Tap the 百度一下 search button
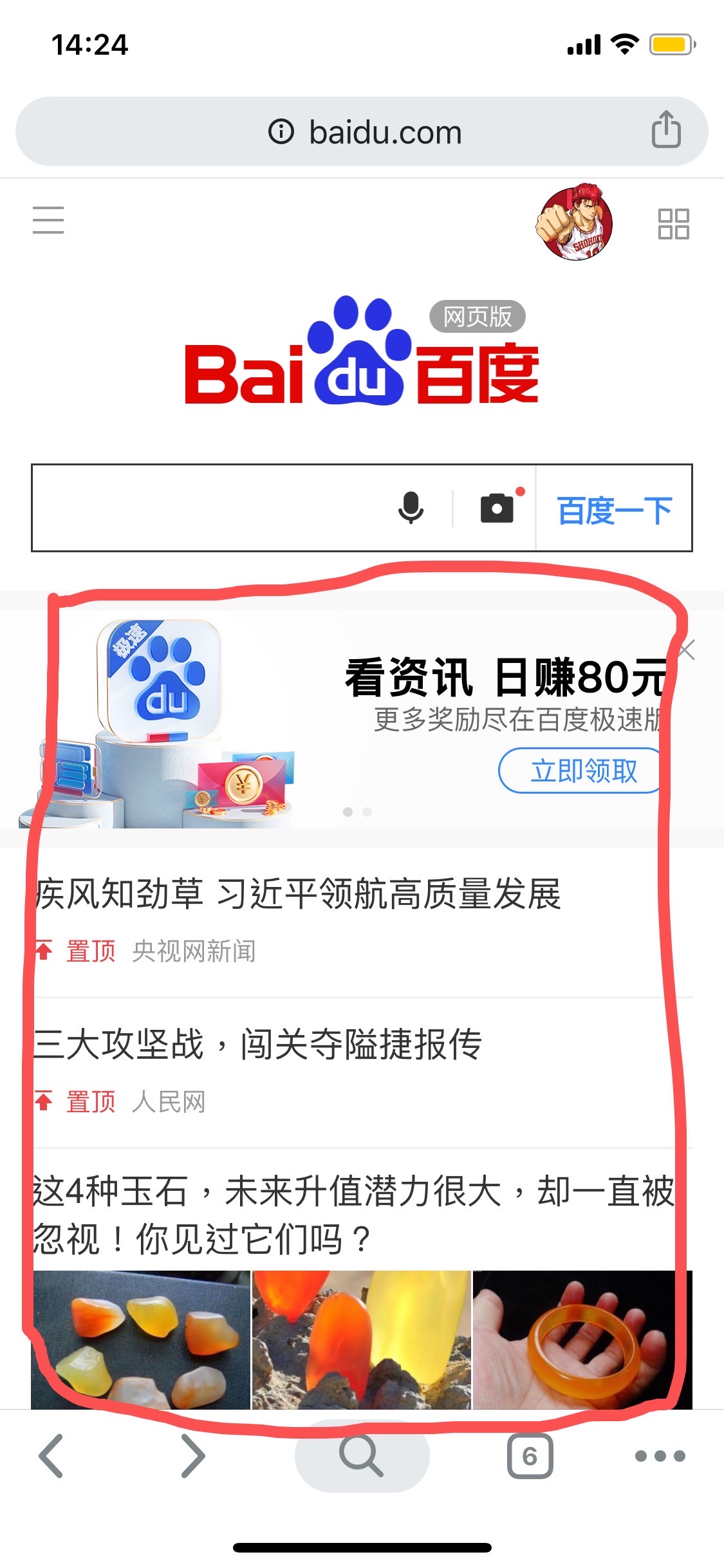 614,510
